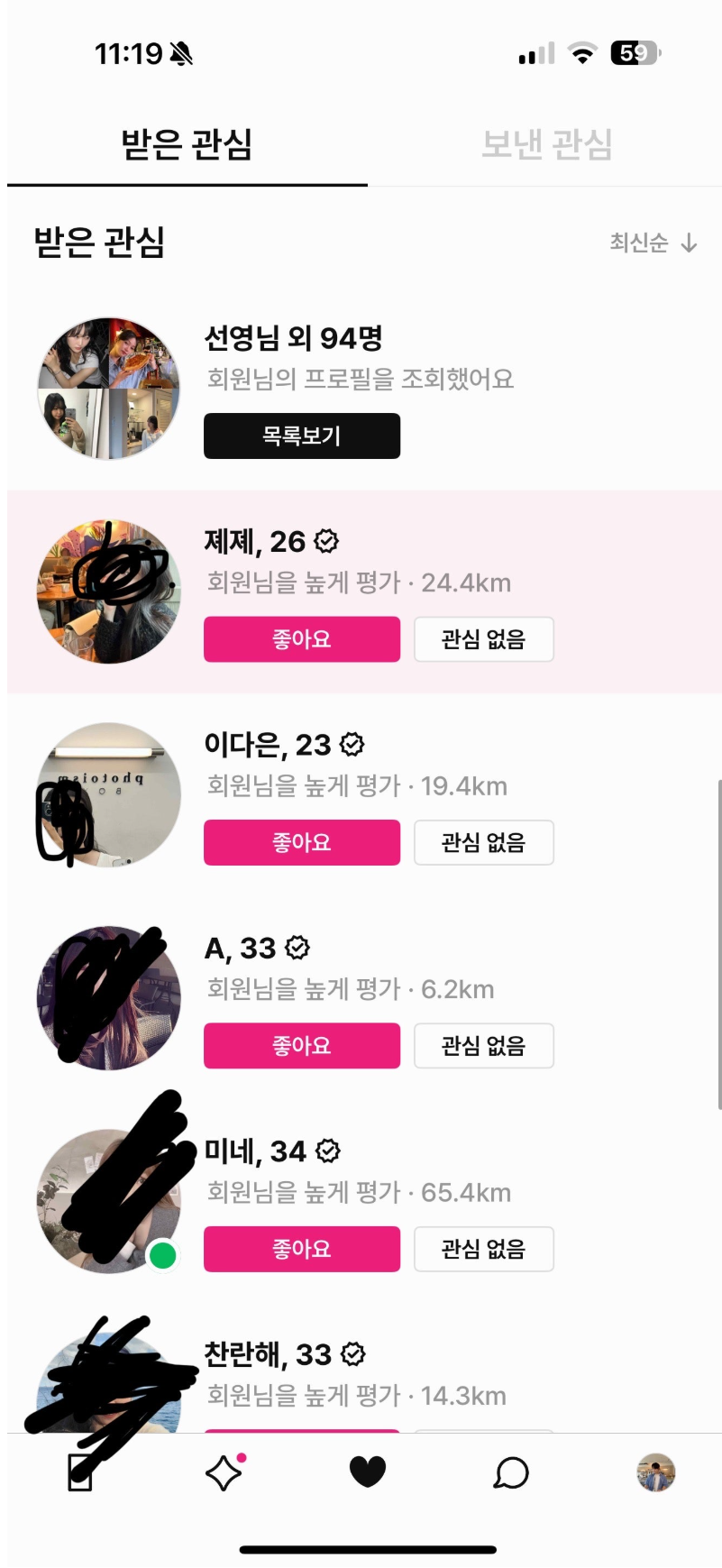Click the verification badge next to 졔졔

[x=326, y=542]
